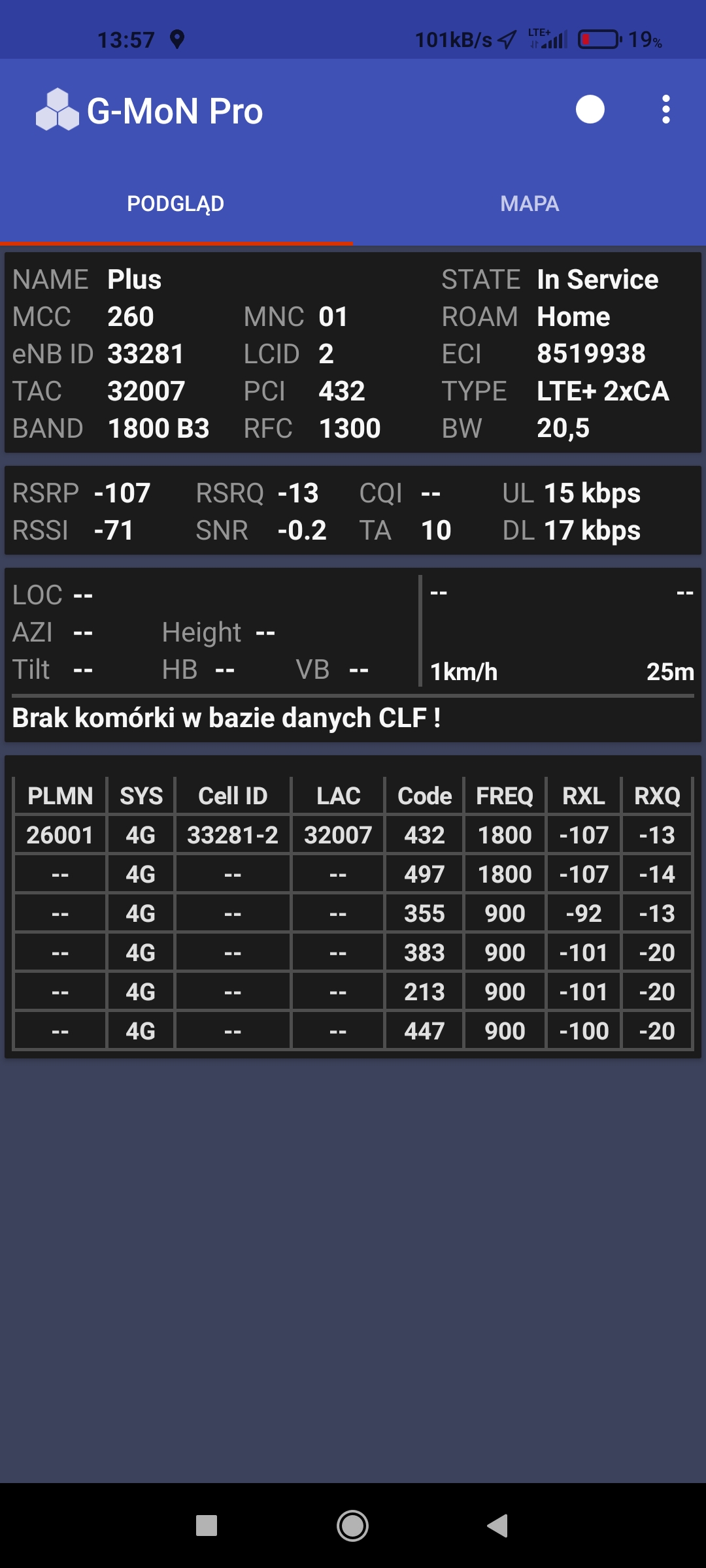Tap the white record circle button
Viewport: 706px width, 1568px height.
pyautogui.click(x=590, y=110)
